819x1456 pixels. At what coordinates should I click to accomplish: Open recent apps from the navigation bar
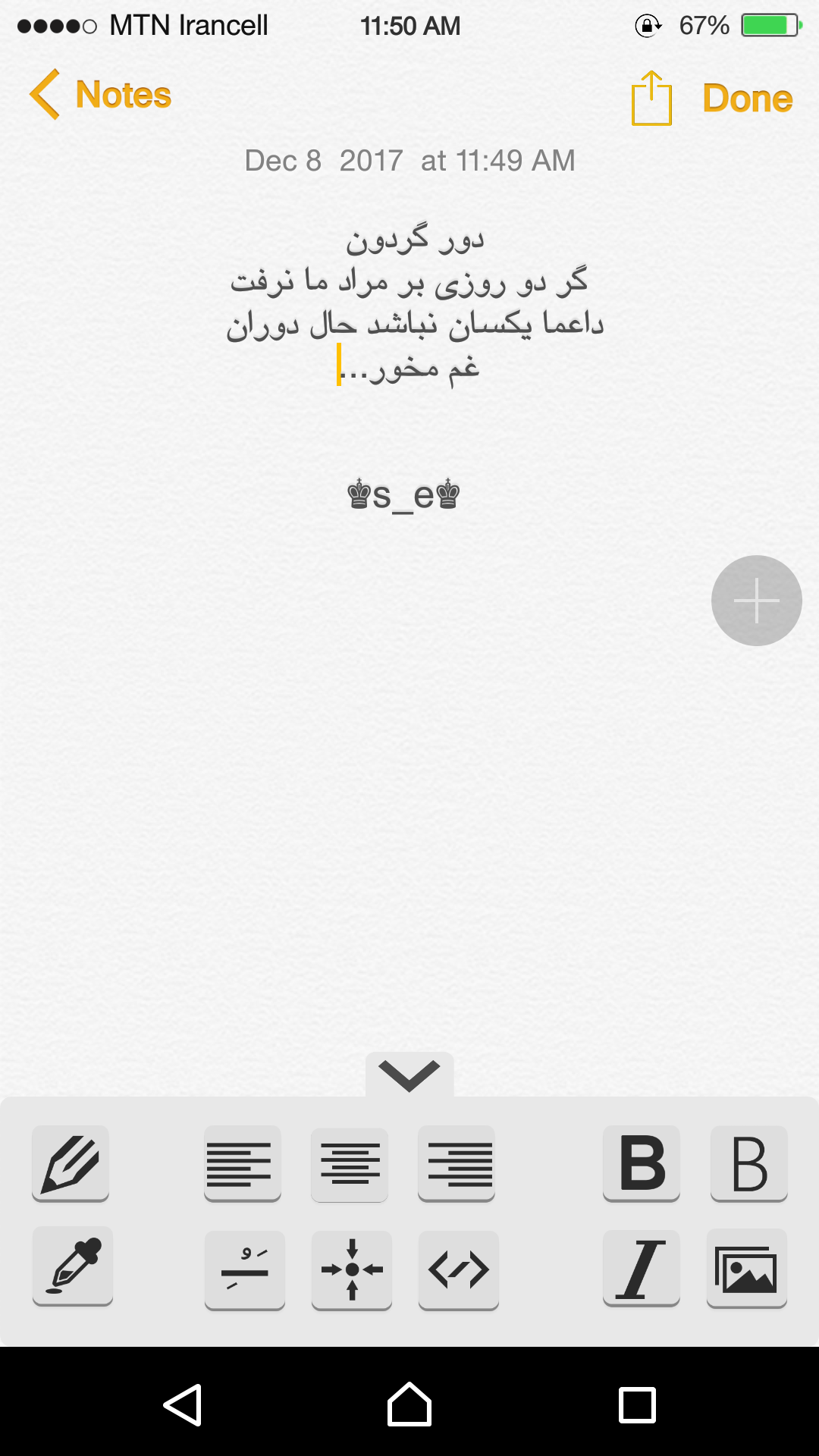[637, 1404]
